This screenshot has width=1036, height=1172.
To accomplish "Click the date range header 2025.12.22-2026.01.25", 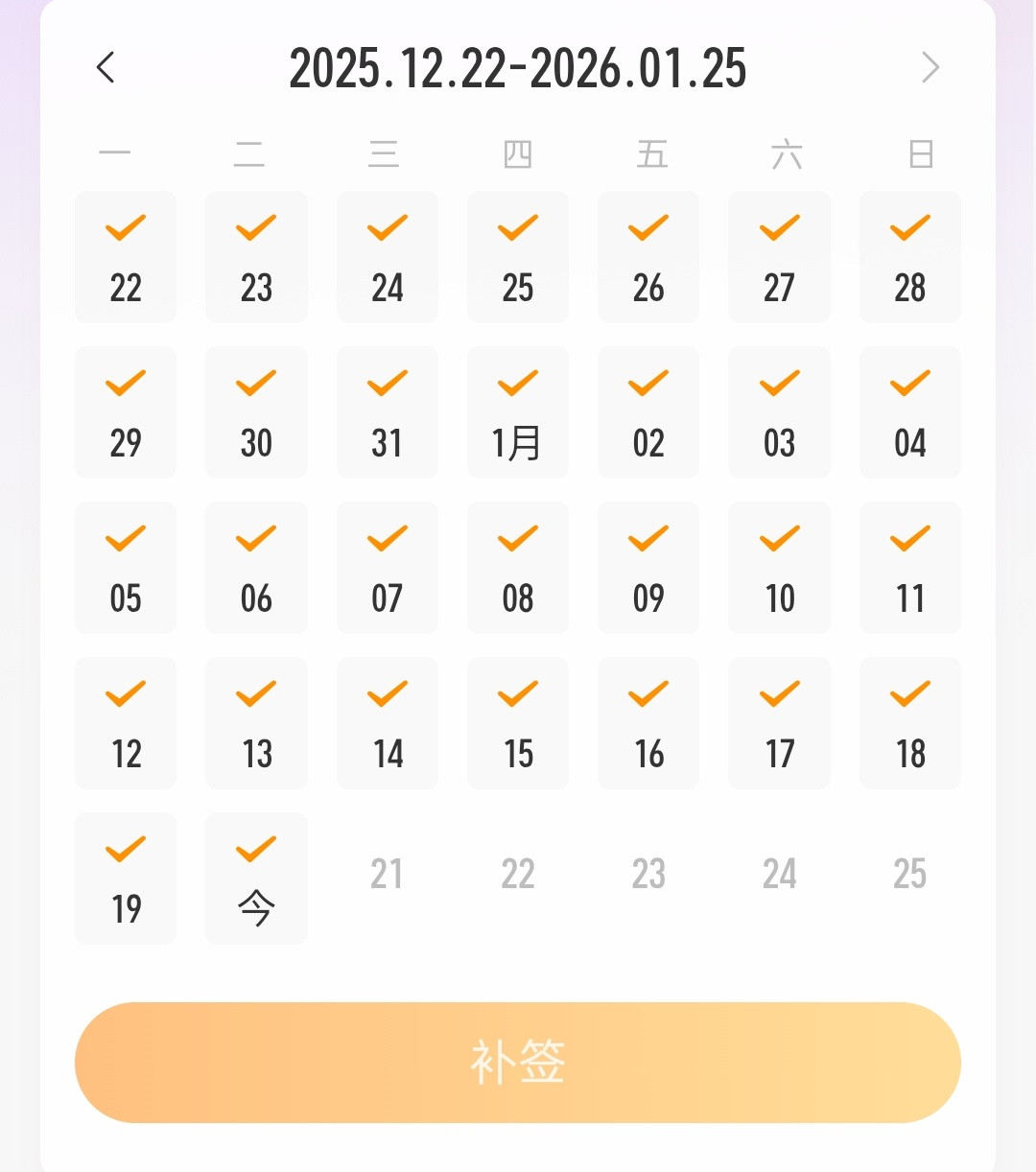I will (x=518, y=68).
